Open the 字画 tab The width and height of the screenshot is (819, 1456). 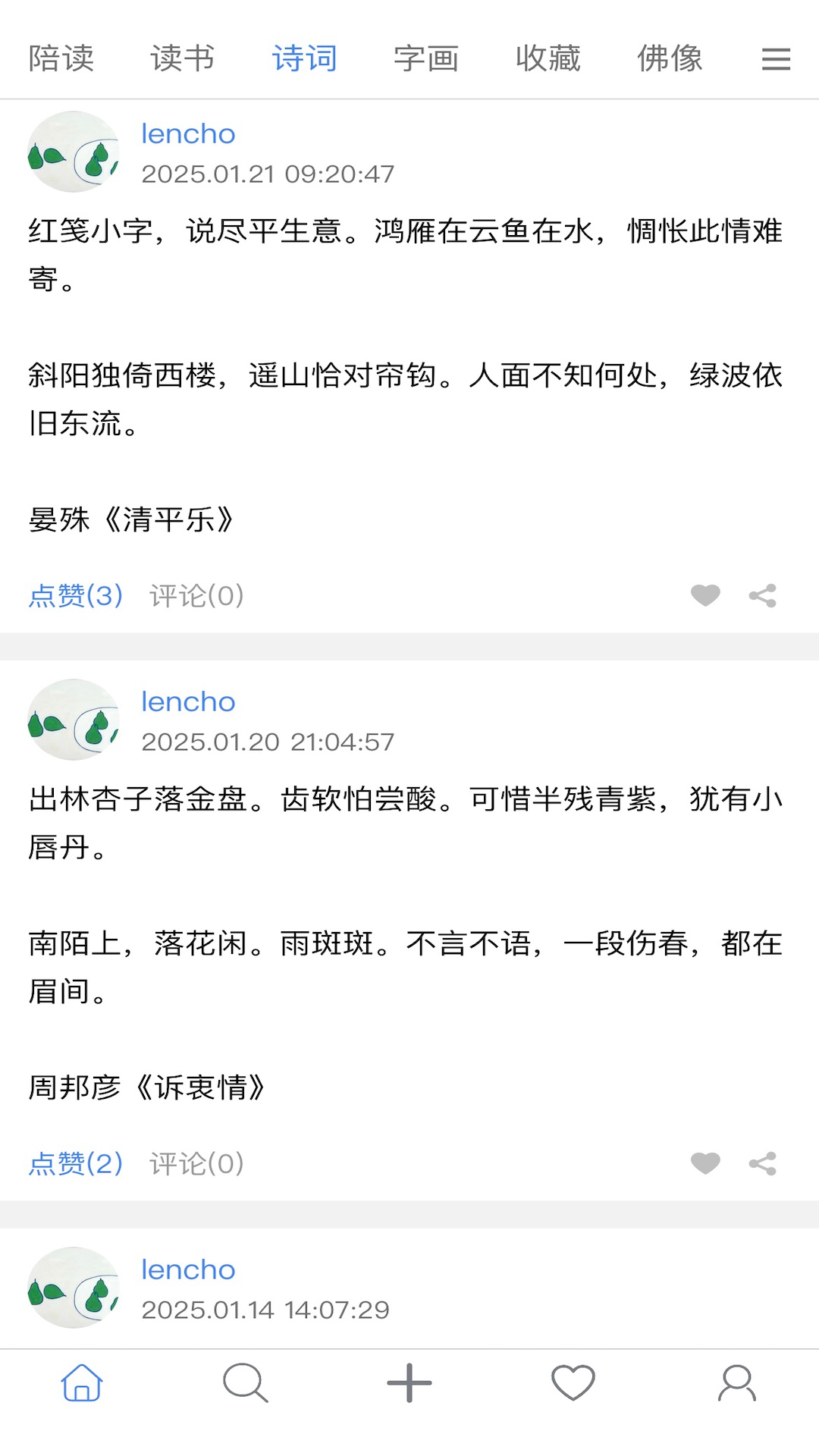click(426, 58)
